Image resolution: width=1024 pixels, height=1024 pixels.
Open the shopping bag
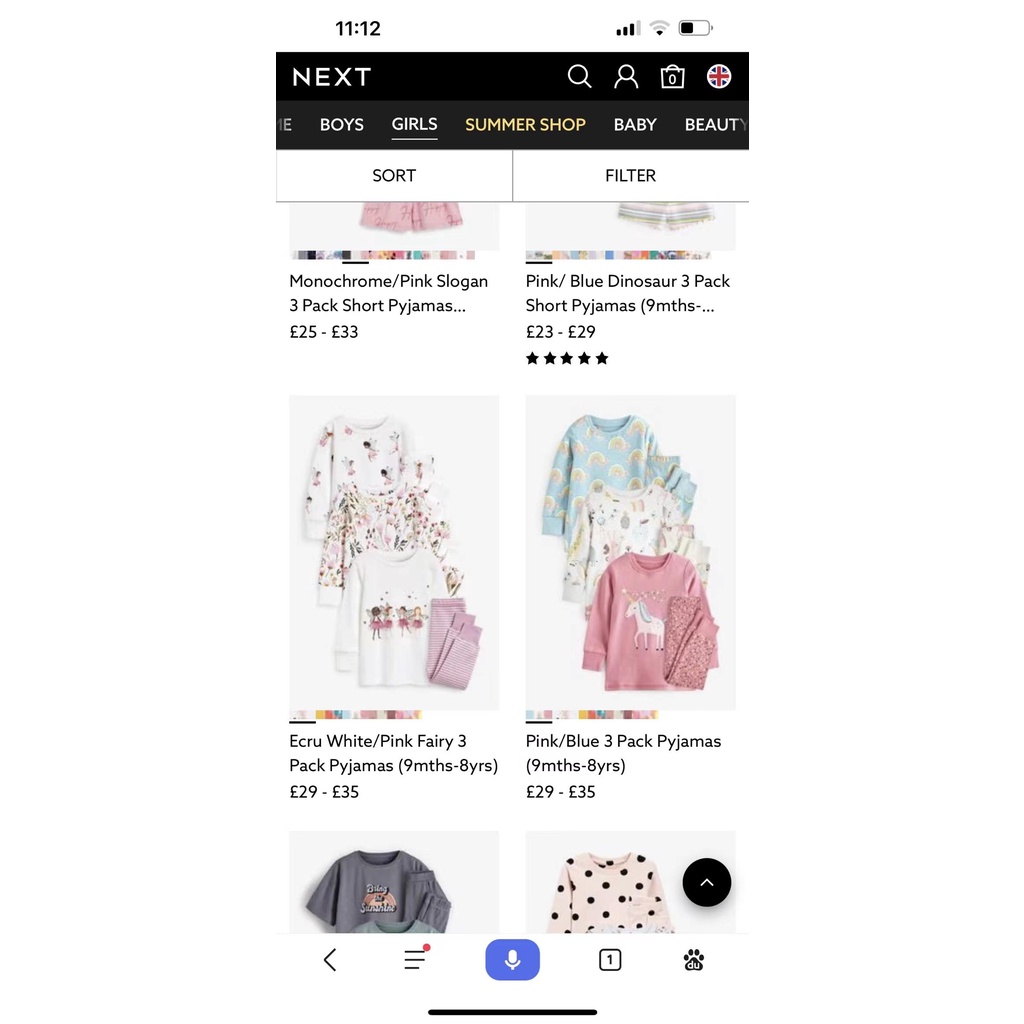coord(672,77)
